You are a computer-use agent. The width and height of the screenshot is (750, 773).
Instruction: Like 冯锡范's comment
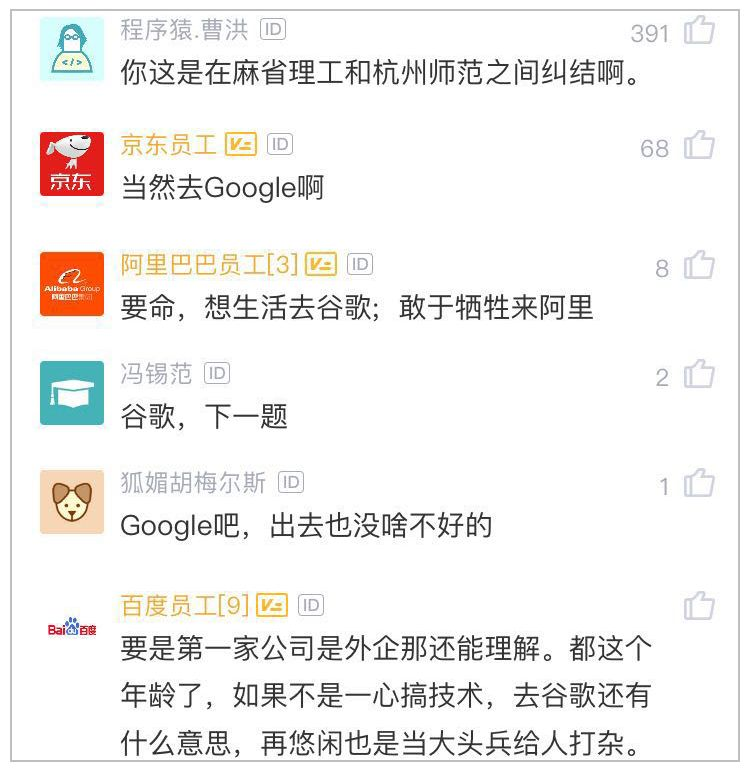699,375
